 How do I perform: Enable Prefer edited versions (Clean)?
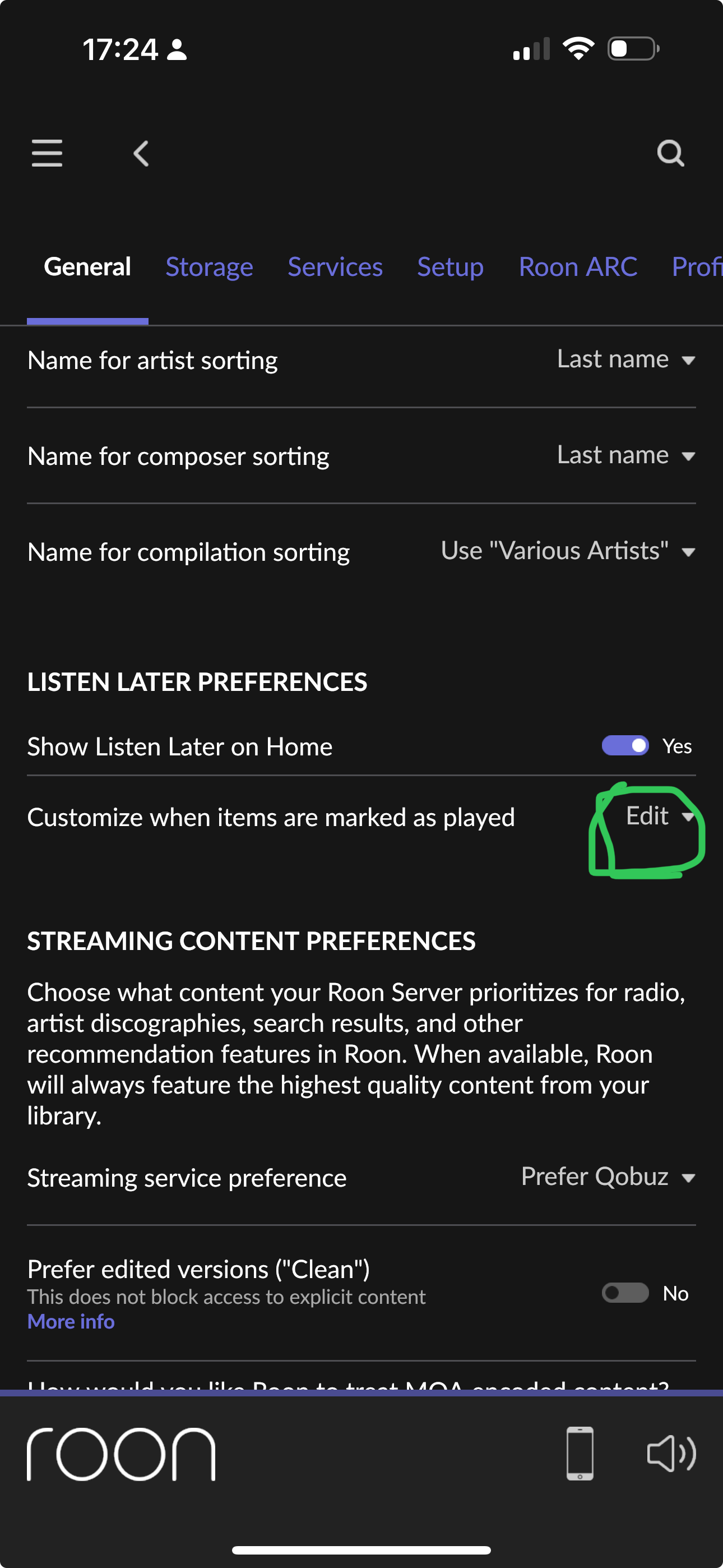[625, 1292]
